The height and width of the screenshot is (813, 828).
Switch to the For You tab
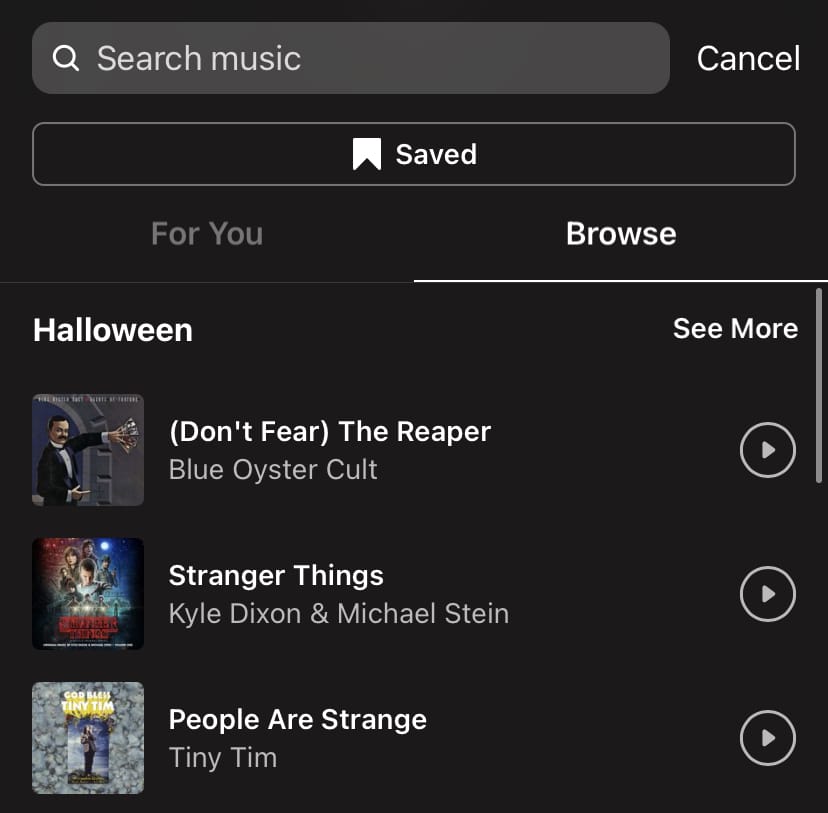[x=207, y=234]
